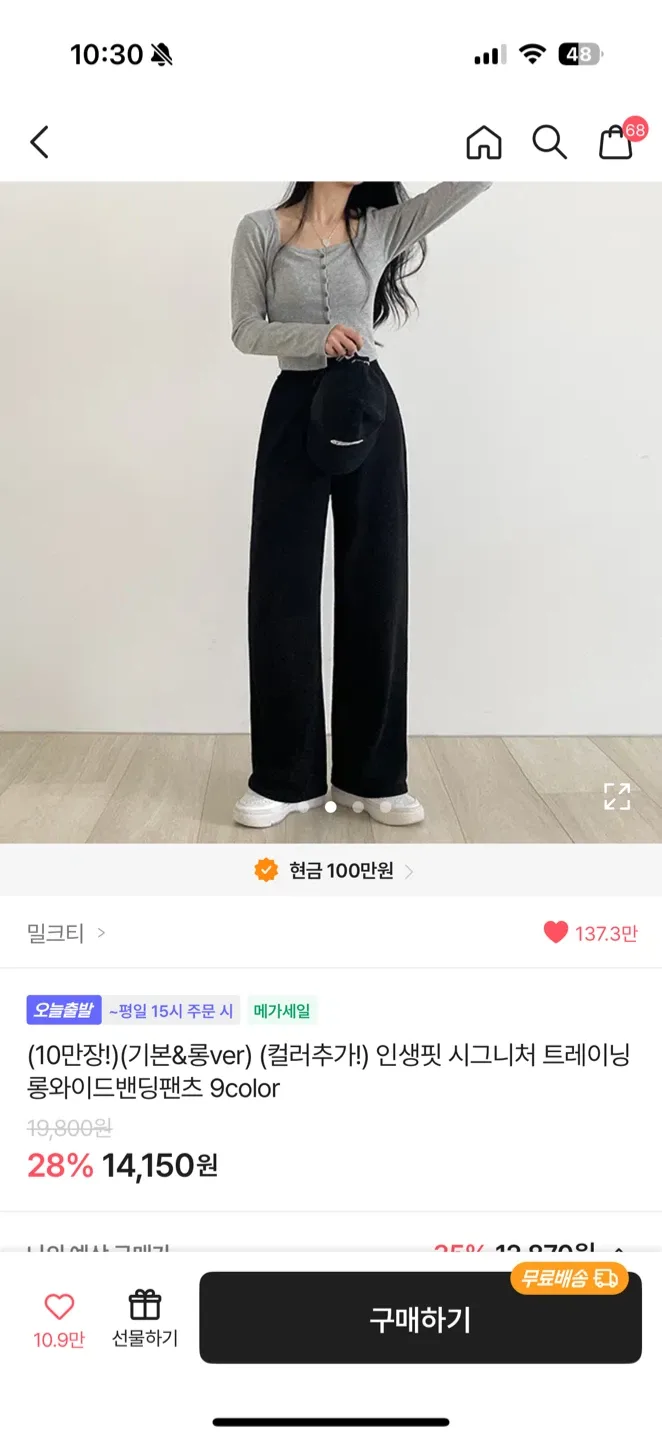The height and width of the screenshot is (1440, 662).
Task: Open the home icon
Action: point(484,143)
